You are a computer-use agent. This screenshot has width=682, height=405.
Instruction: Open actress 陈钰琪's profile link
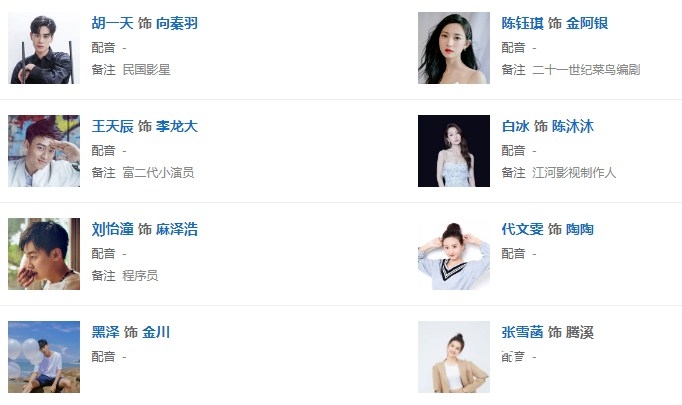(522, 24)
